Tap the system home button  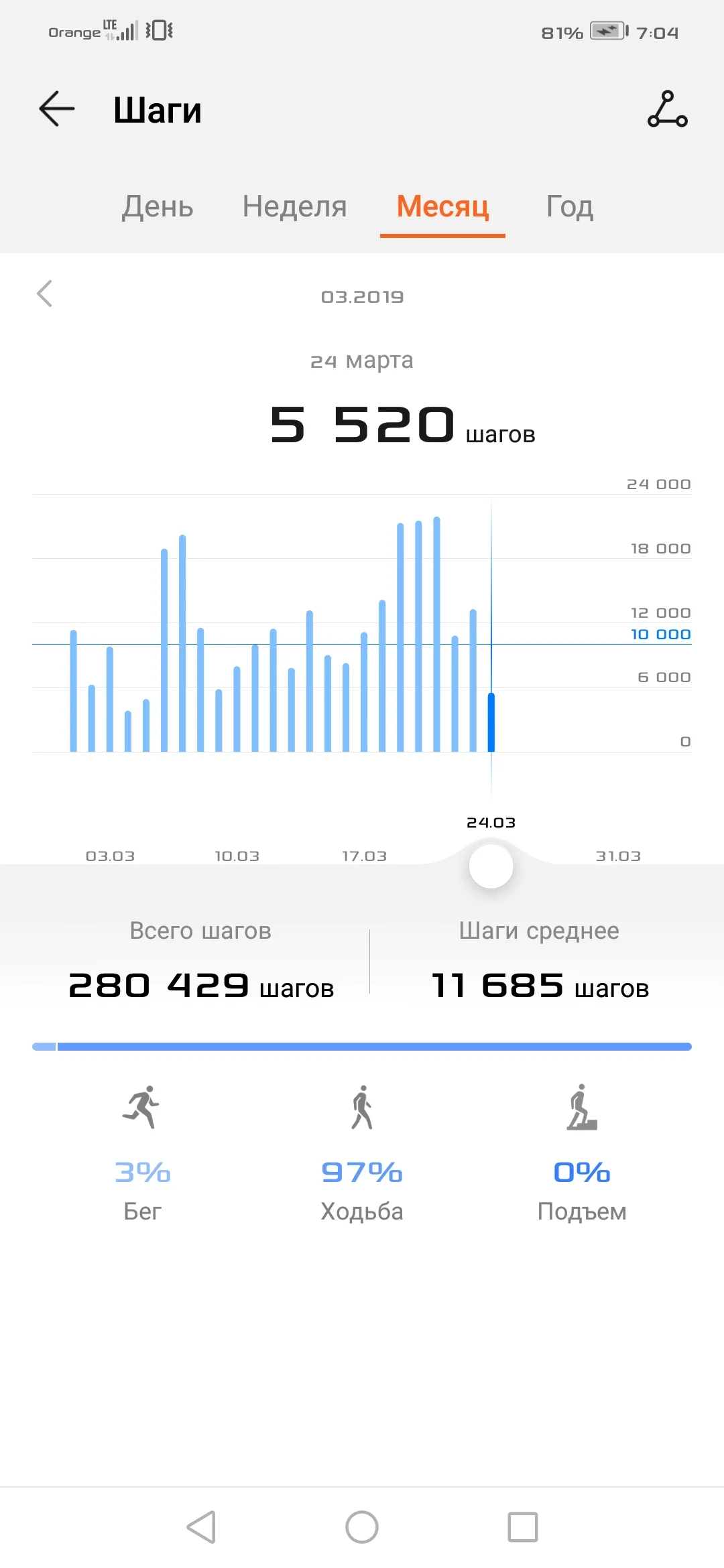pyautogui.click(x=362, y=1527)
